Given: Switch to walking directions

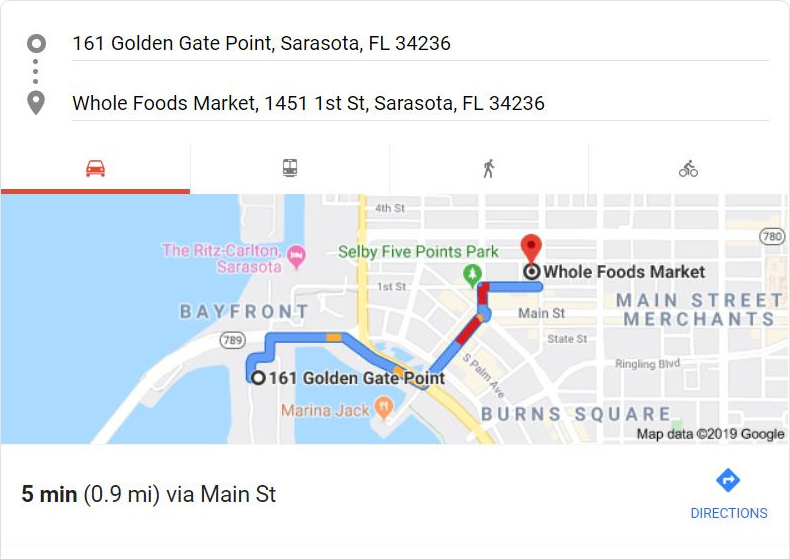Looking at the screenshot, I should click(489, 168).
